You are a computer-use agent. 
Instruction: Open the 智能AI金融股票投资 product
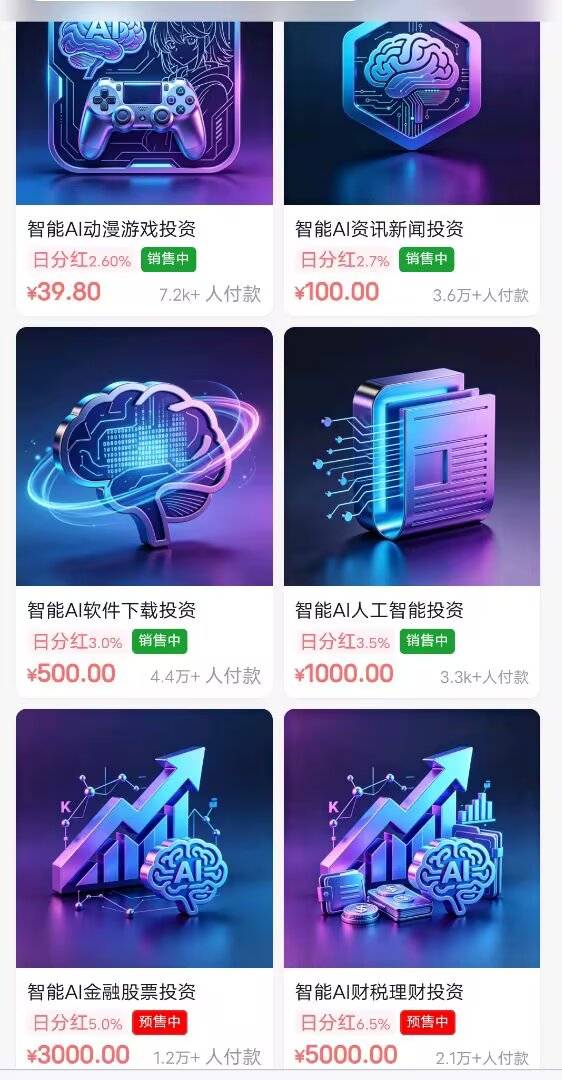145,889
